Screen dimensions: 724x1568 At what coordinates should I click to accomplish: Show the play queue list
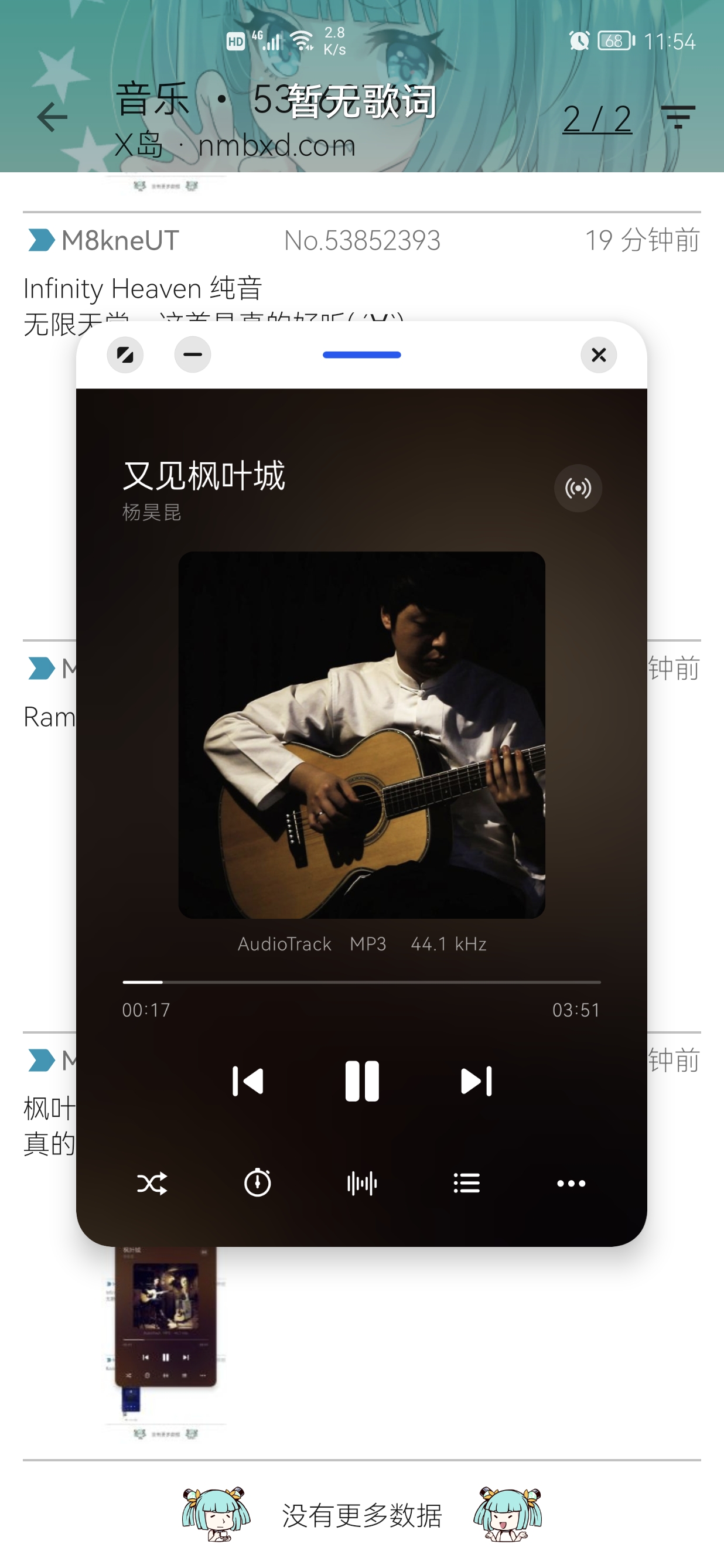click(467, 1183)
